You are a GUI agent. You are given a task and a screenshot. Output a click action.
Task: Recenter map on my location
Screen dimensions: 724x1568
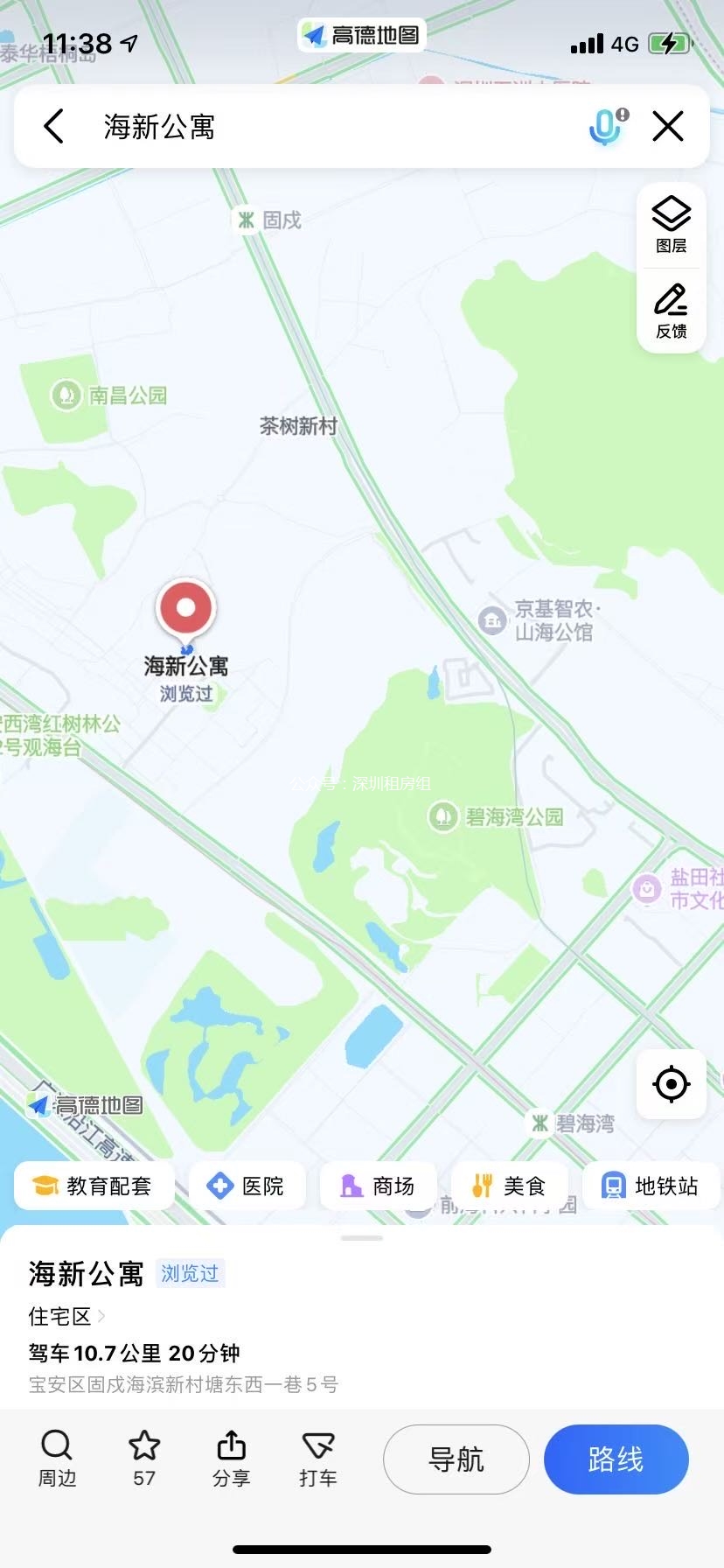click(672, 1083)
